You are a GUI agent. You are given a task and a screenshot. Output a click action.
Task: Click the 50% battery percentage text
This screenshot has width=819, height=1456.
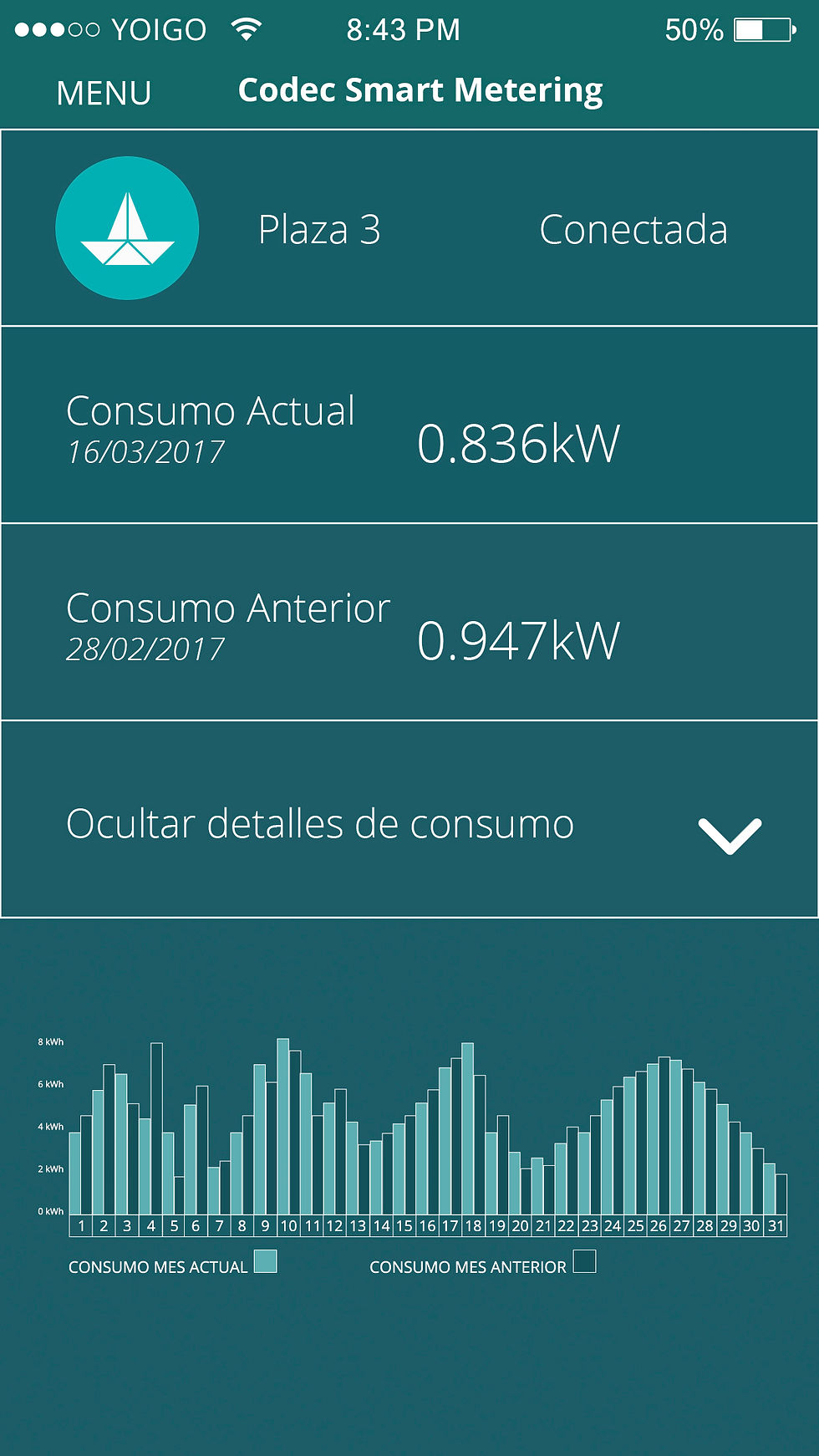(694, 28)
